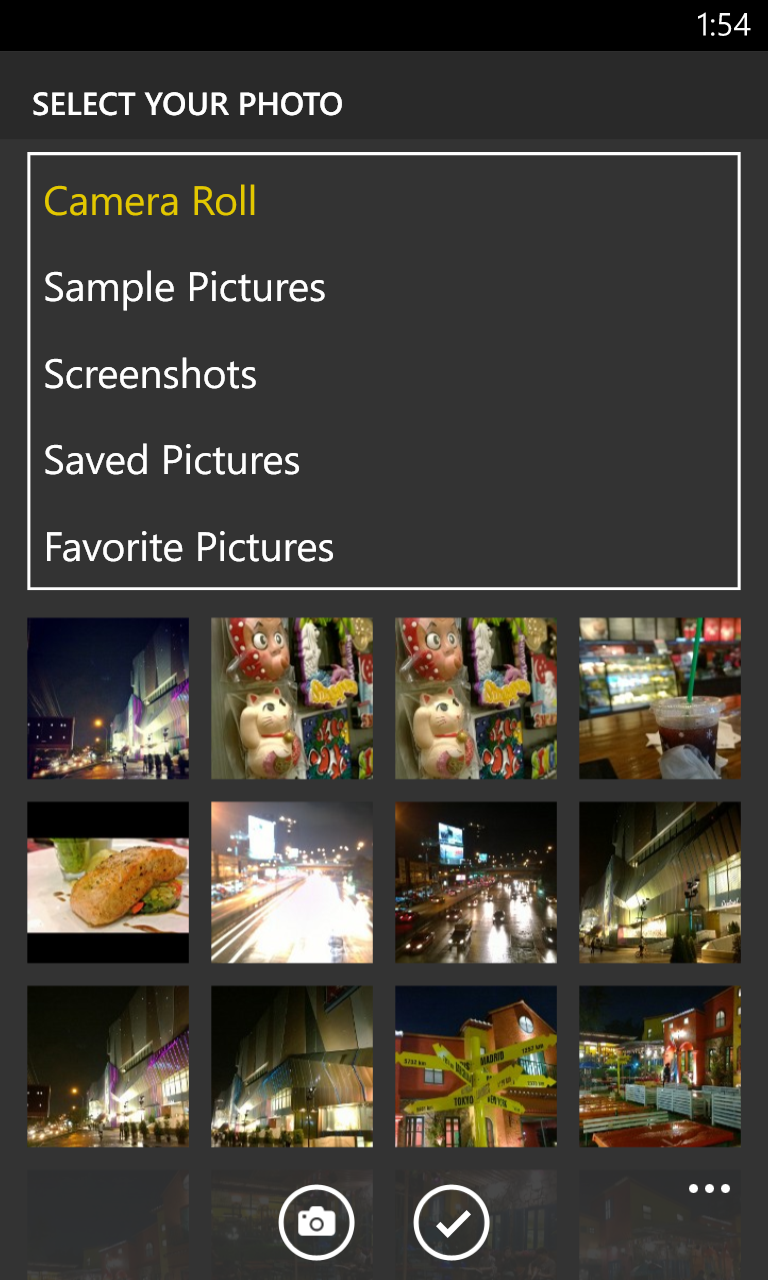Pick the Favorite Pictures album

click(x=189, y=548)
